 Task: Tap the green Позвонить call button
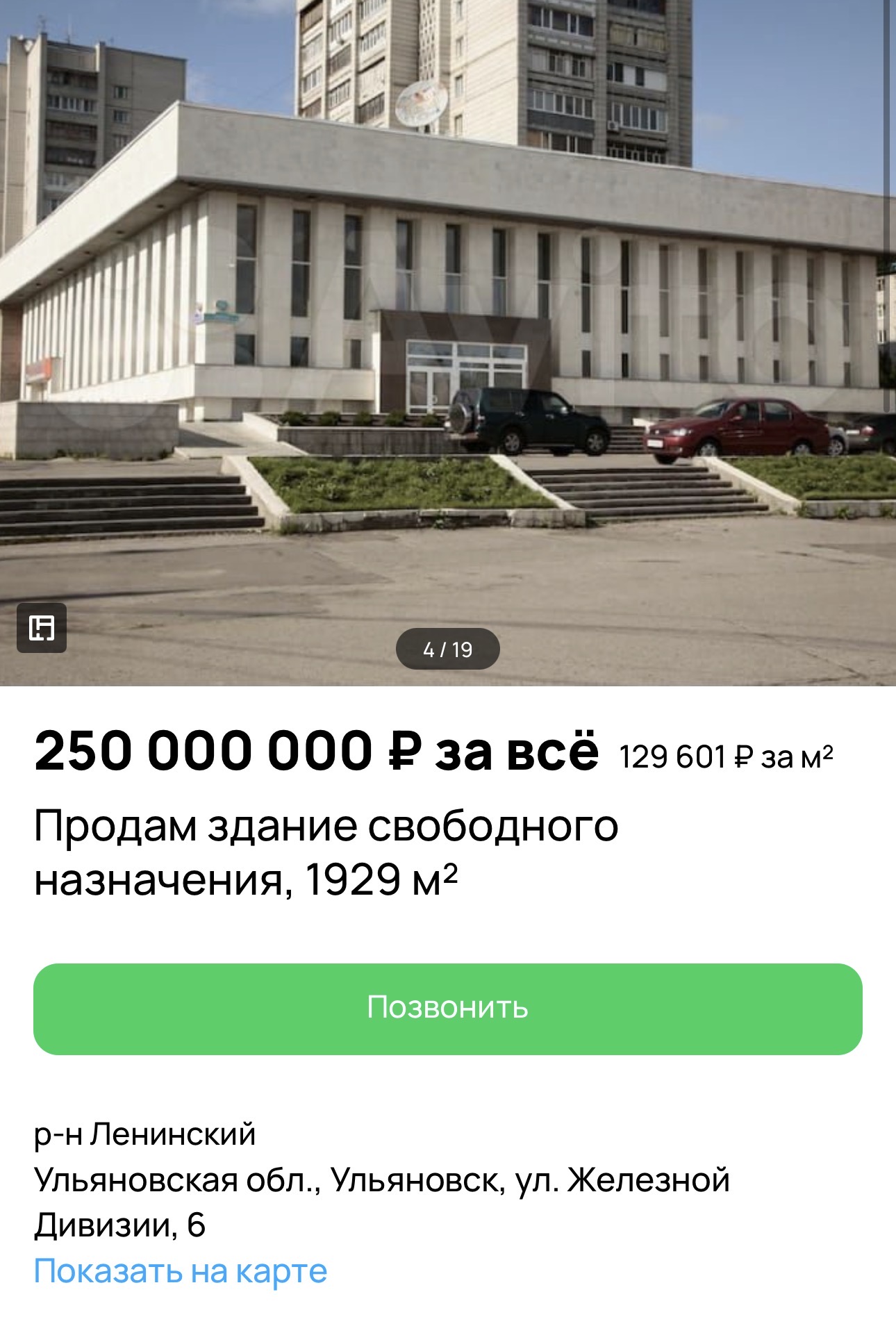(447, 1009)
